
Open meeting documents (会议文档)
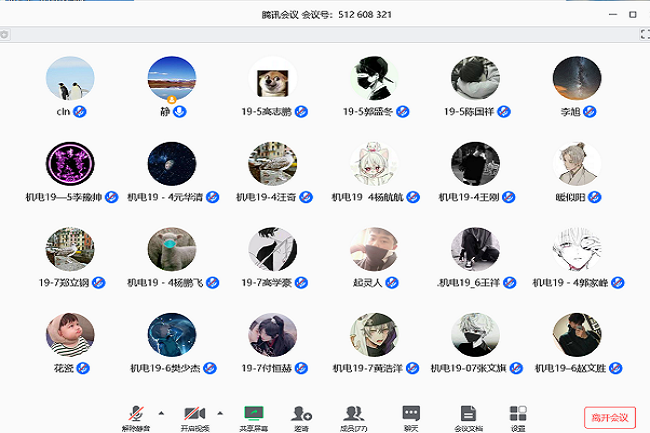466,414
